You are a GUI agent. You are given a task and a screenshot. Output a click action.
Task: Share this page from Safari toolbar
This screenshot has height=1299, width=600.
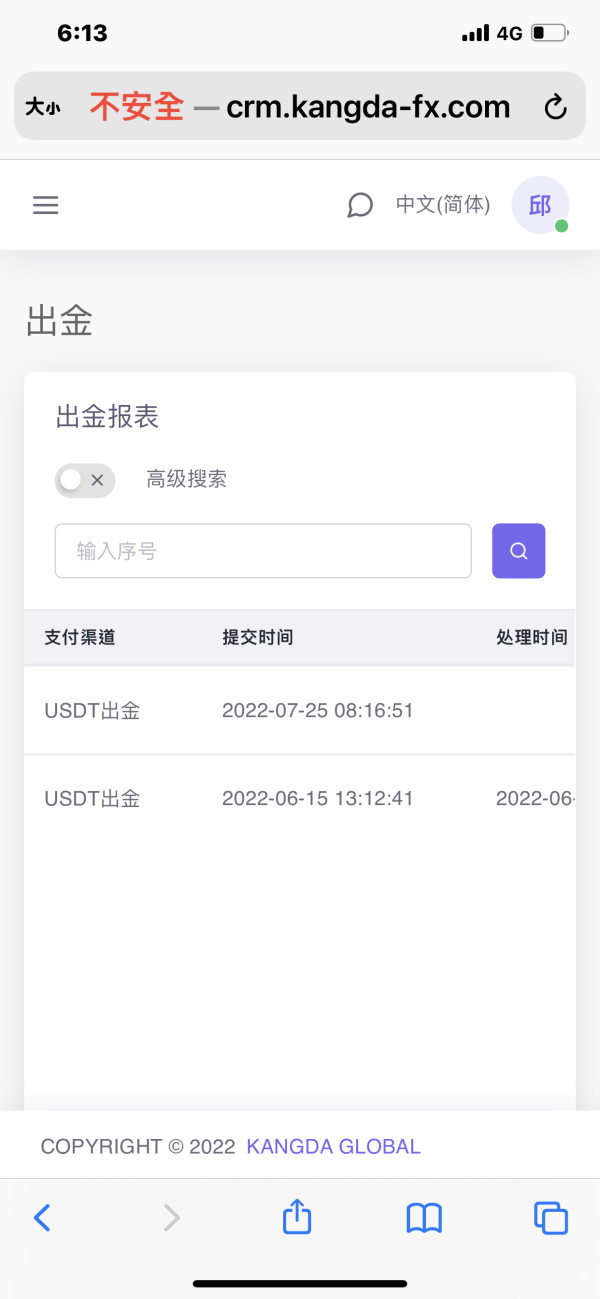(x=297, y=1215)
